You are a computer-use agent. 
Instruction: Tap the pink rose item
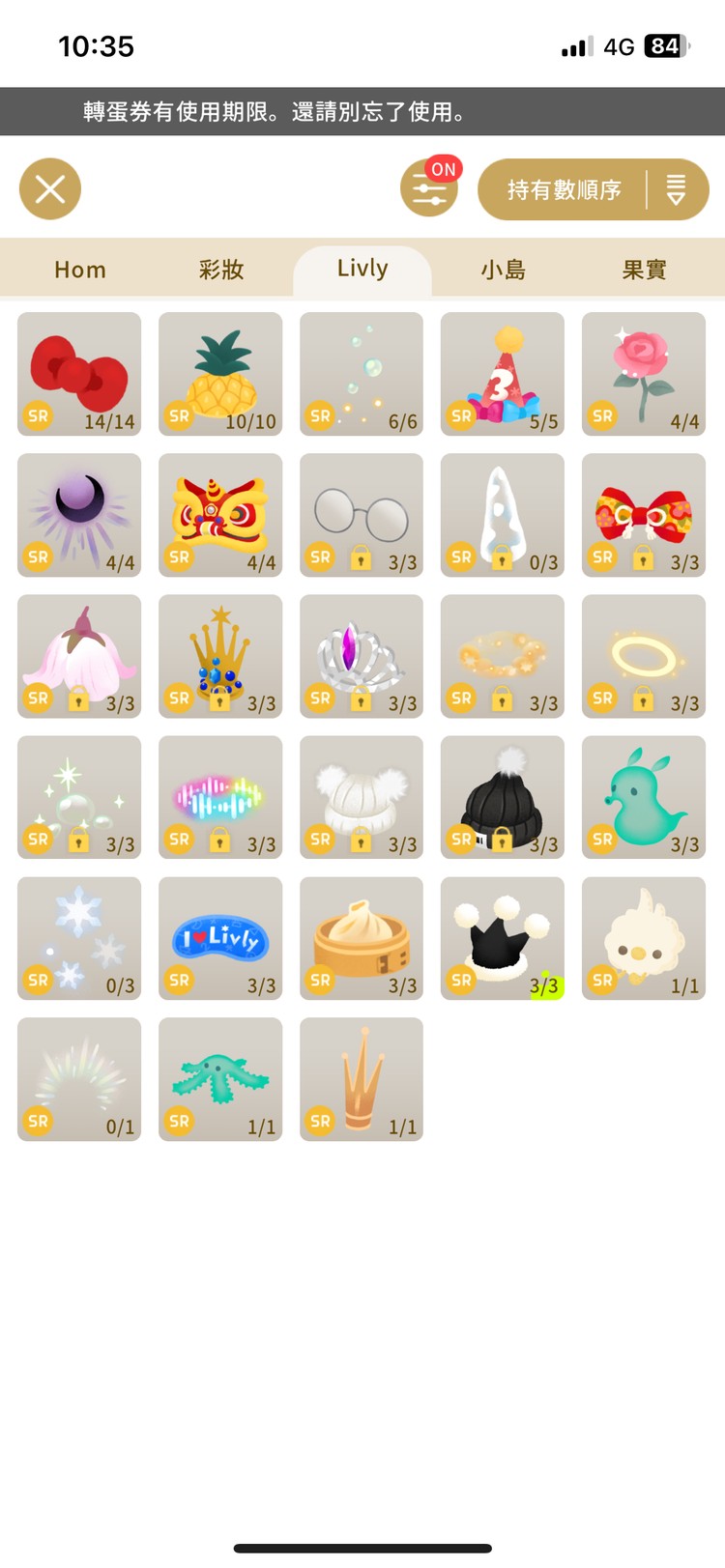pos(644,374)
